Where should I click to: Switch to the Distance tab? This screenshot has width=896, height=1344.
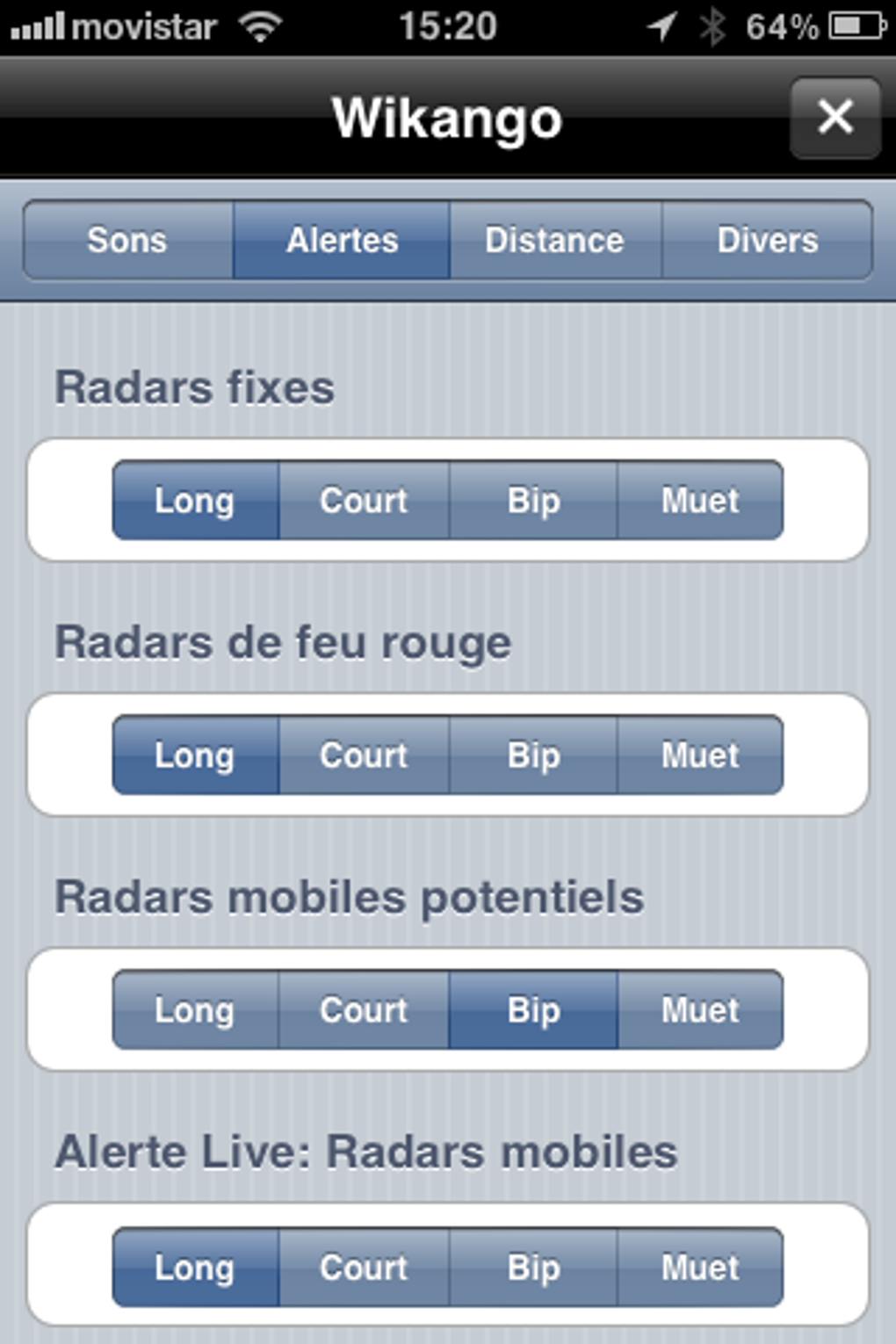click(x=554, y=240)
